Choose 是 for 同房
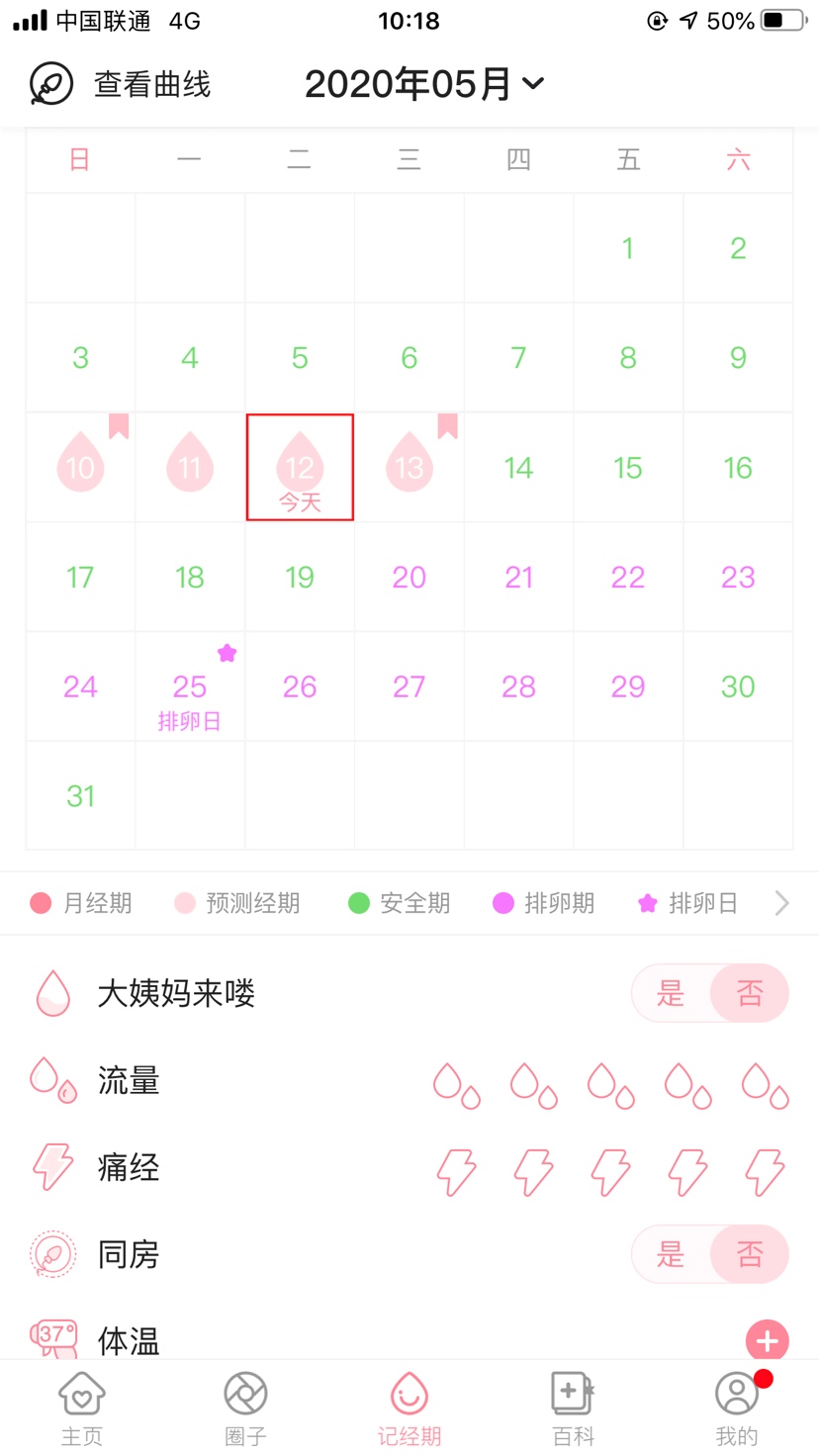The image size is (819, 1456). point(671,1254)
